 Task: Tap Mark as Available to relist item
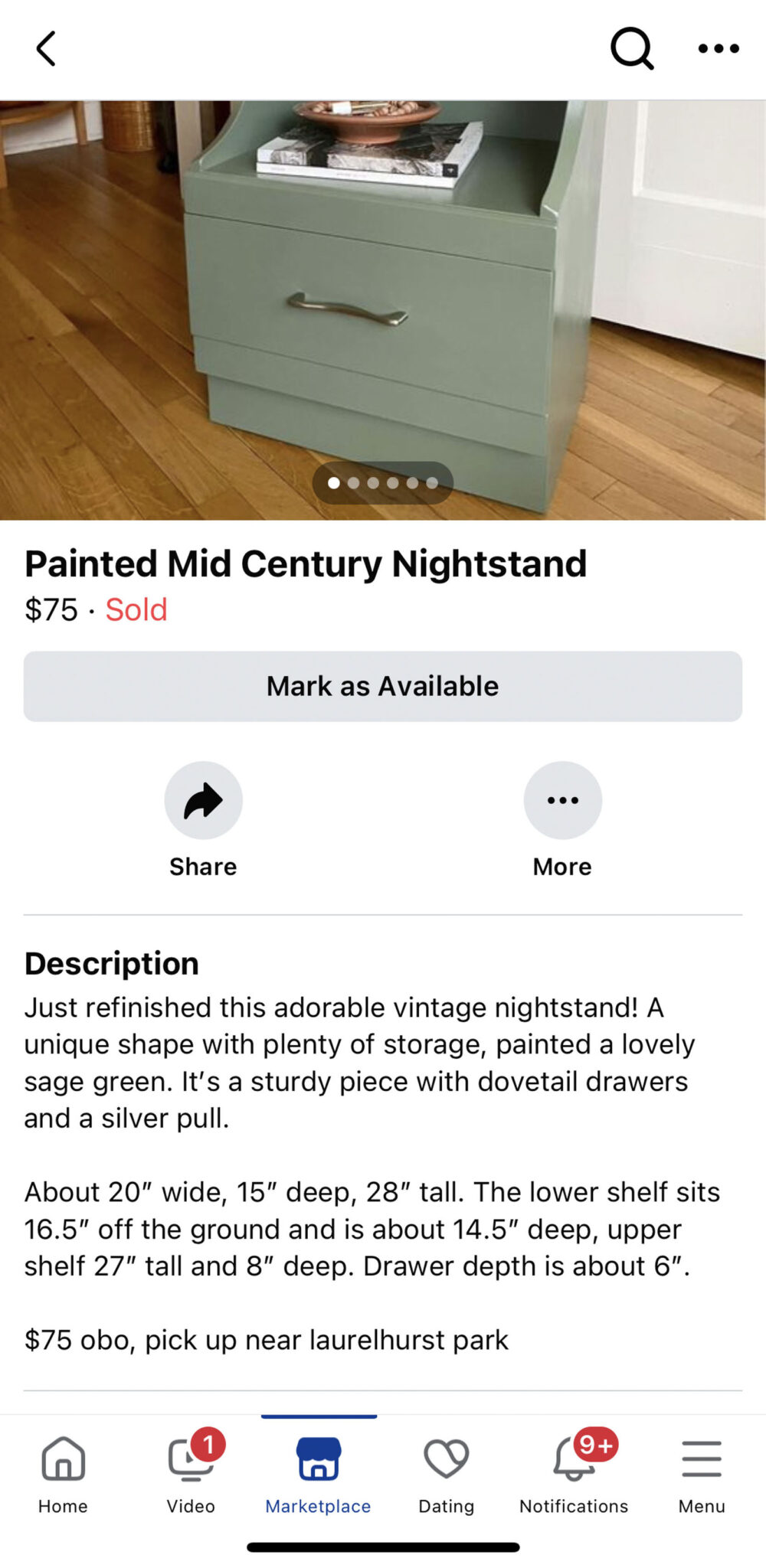coord(383,686)
